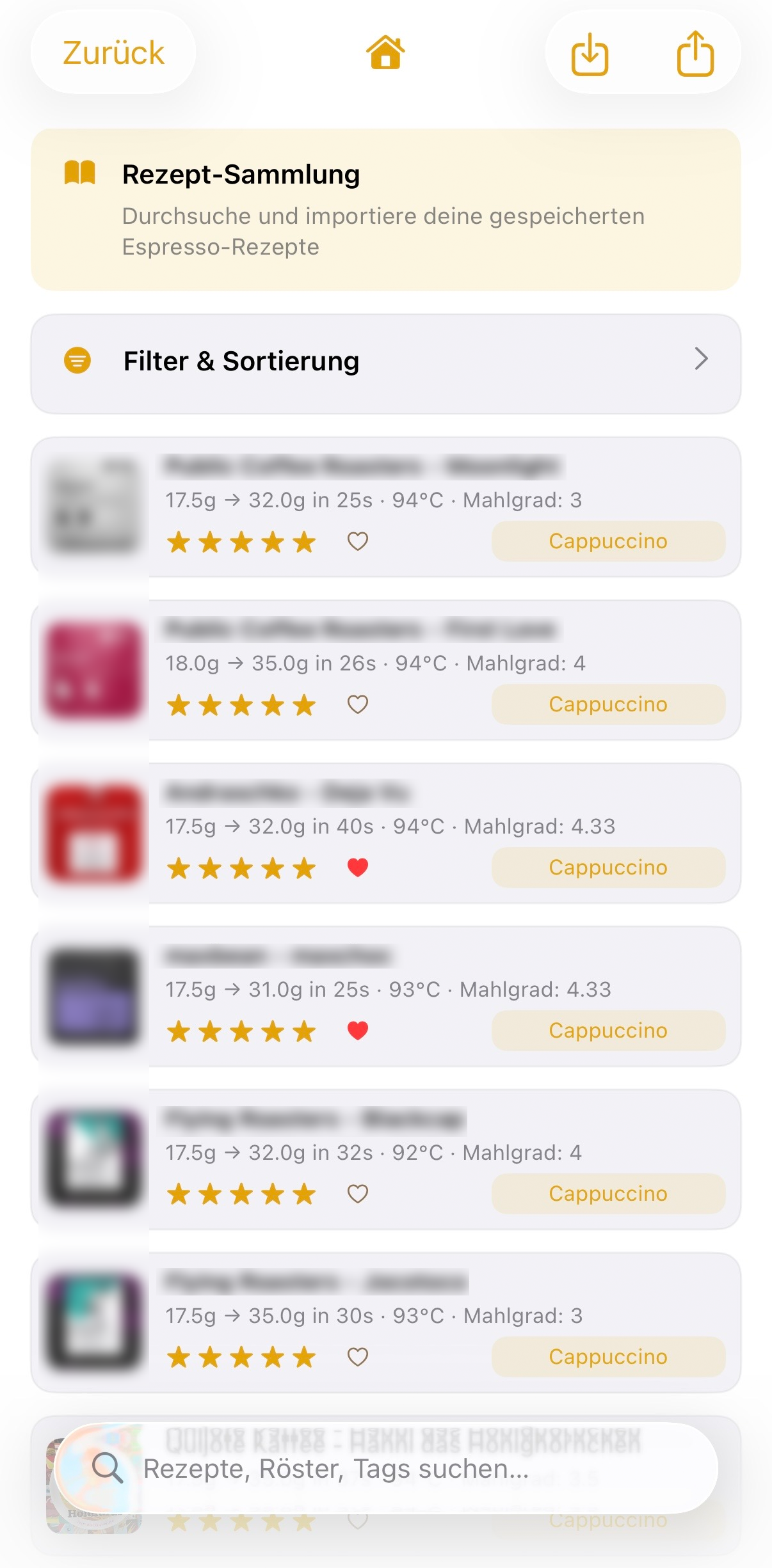The image size is (772, 1568).
Task: Go back with the Zurück button
Action: point(113,52)
